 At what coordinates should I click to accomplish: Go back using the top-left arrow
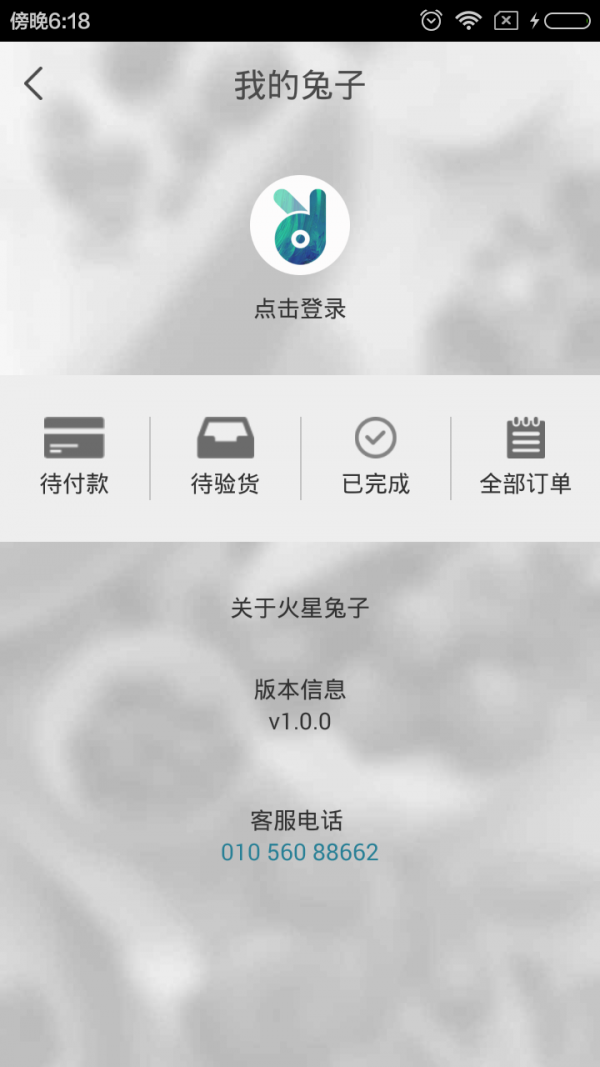coord(34,84)
